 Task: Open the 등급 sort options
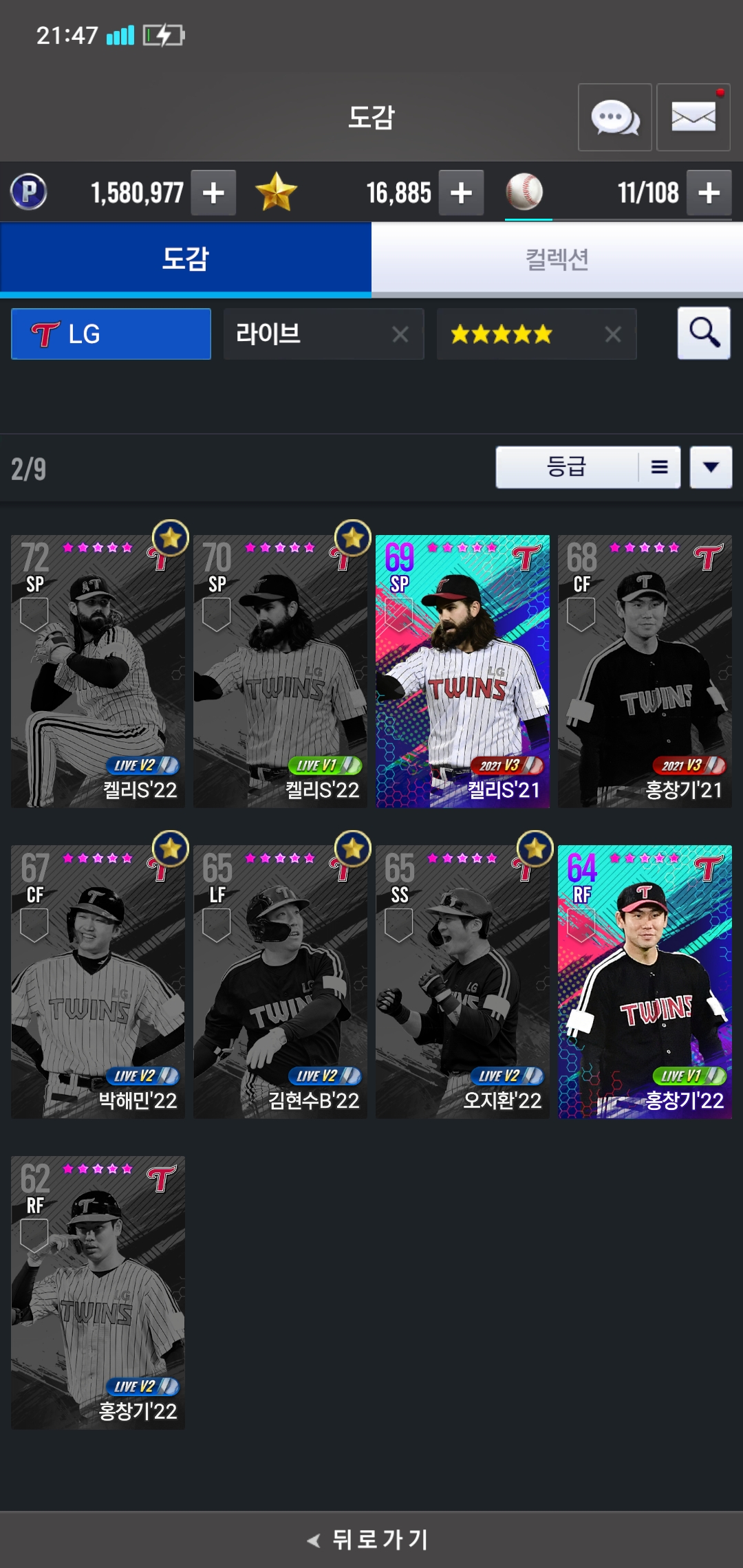pyautogui.click(x=588, y=468)
